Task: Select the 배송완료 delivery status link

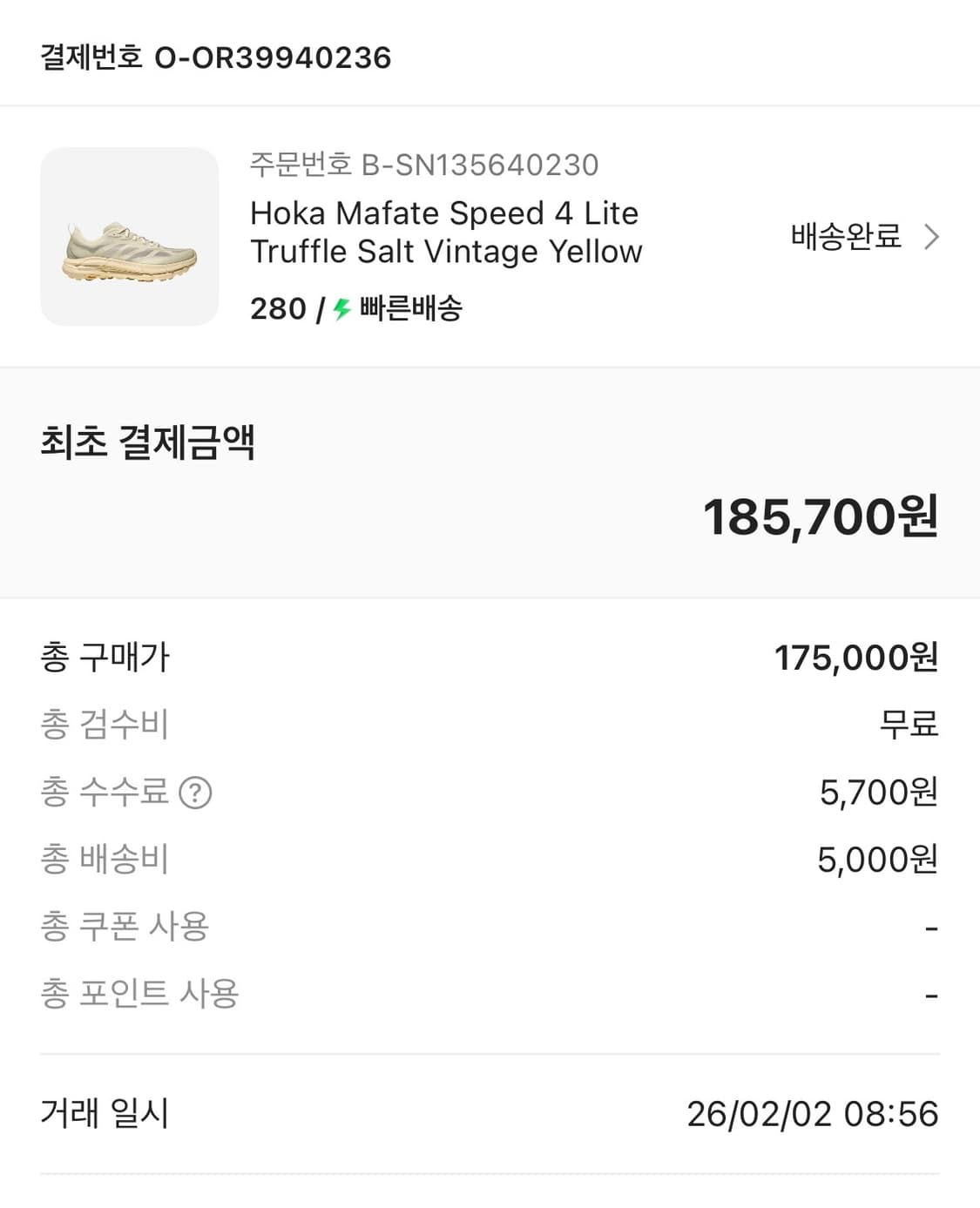Action: point(841,236)
